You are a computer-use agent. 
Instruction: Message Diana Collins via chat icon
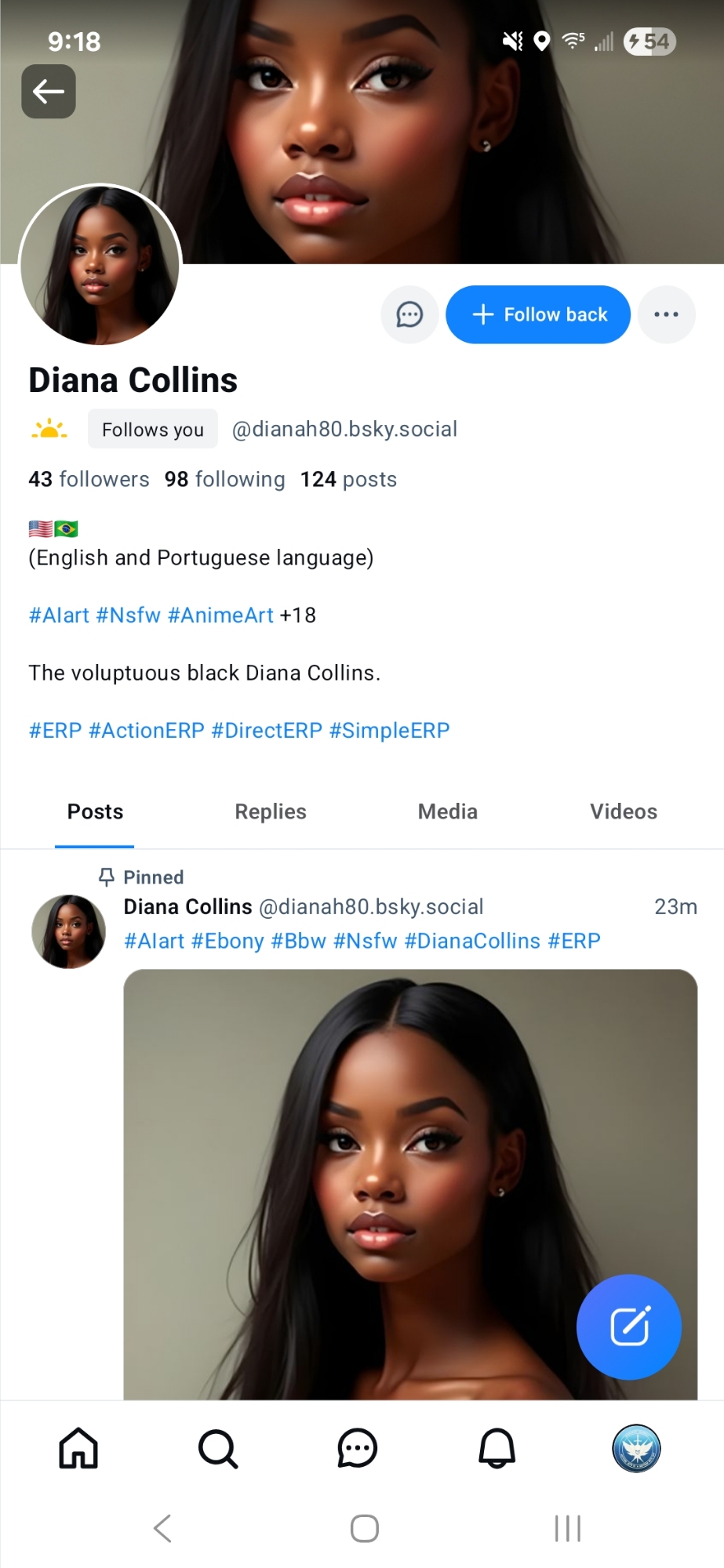tap(409, 314)
